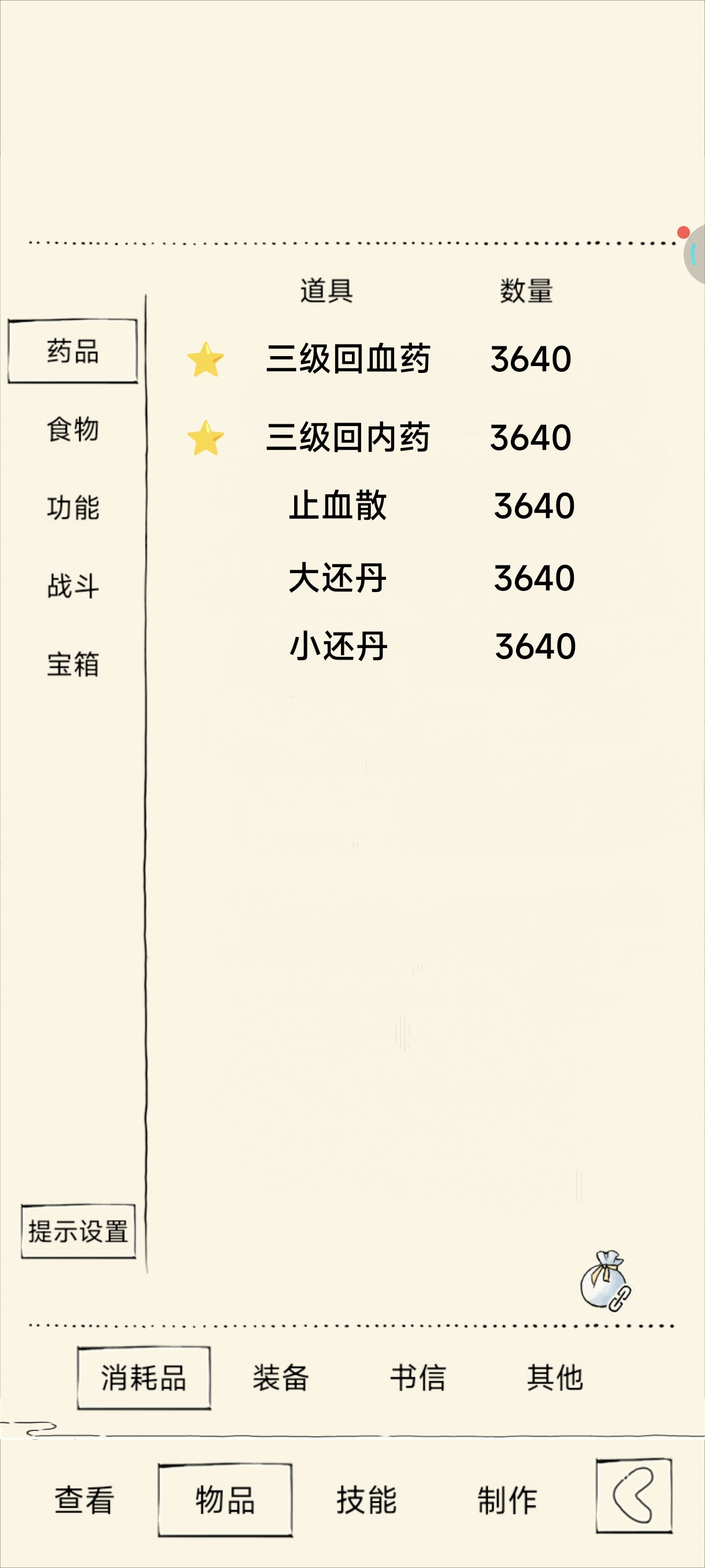Open the 功能 category
This screenshot has width=705, height=1568.
click(72, 508)
